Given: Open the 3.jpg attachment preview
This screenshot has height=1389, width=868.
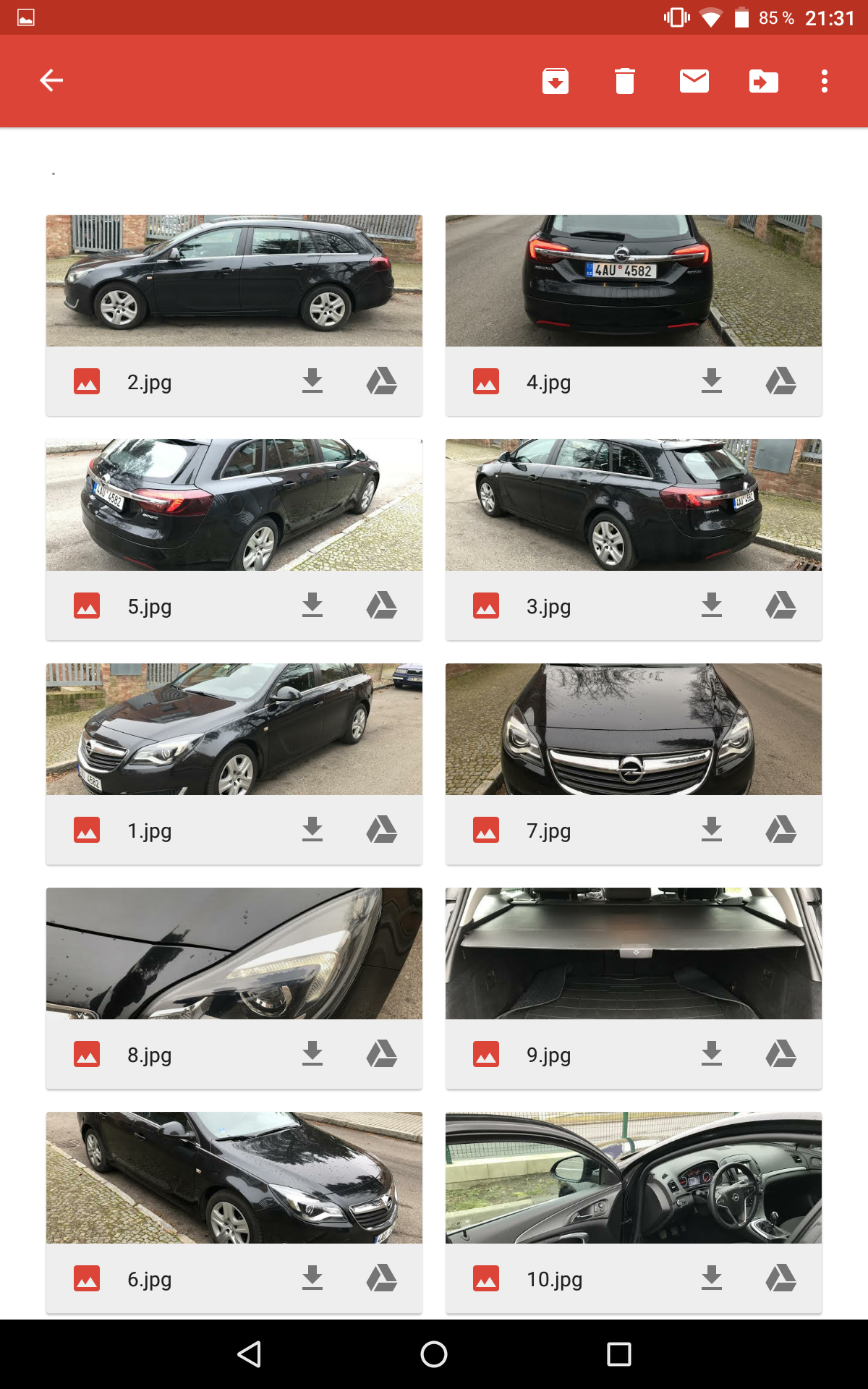Looking at the screenshot, I should pos(633,505).
